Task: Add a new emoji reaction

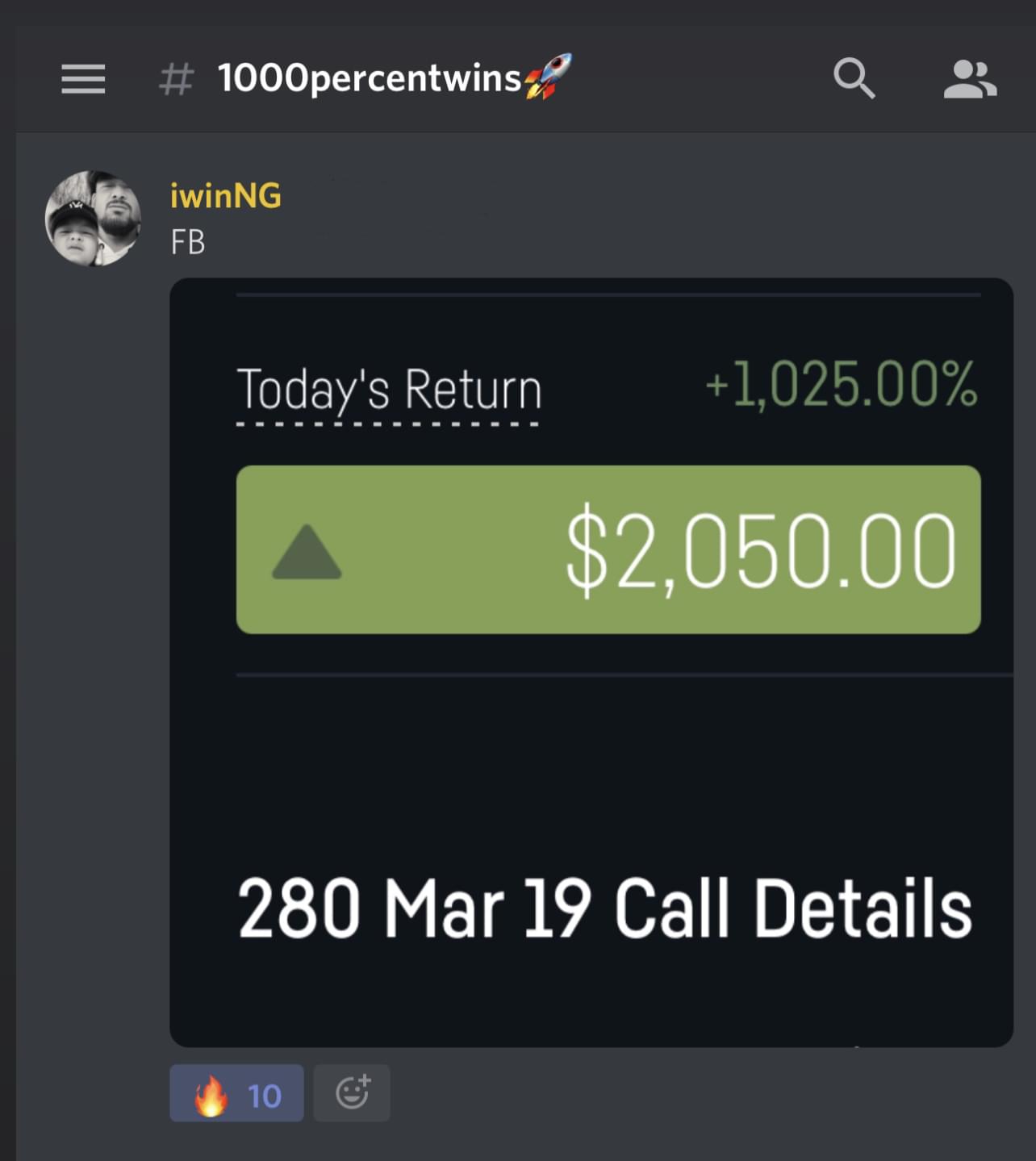Action: (352, 1093)
